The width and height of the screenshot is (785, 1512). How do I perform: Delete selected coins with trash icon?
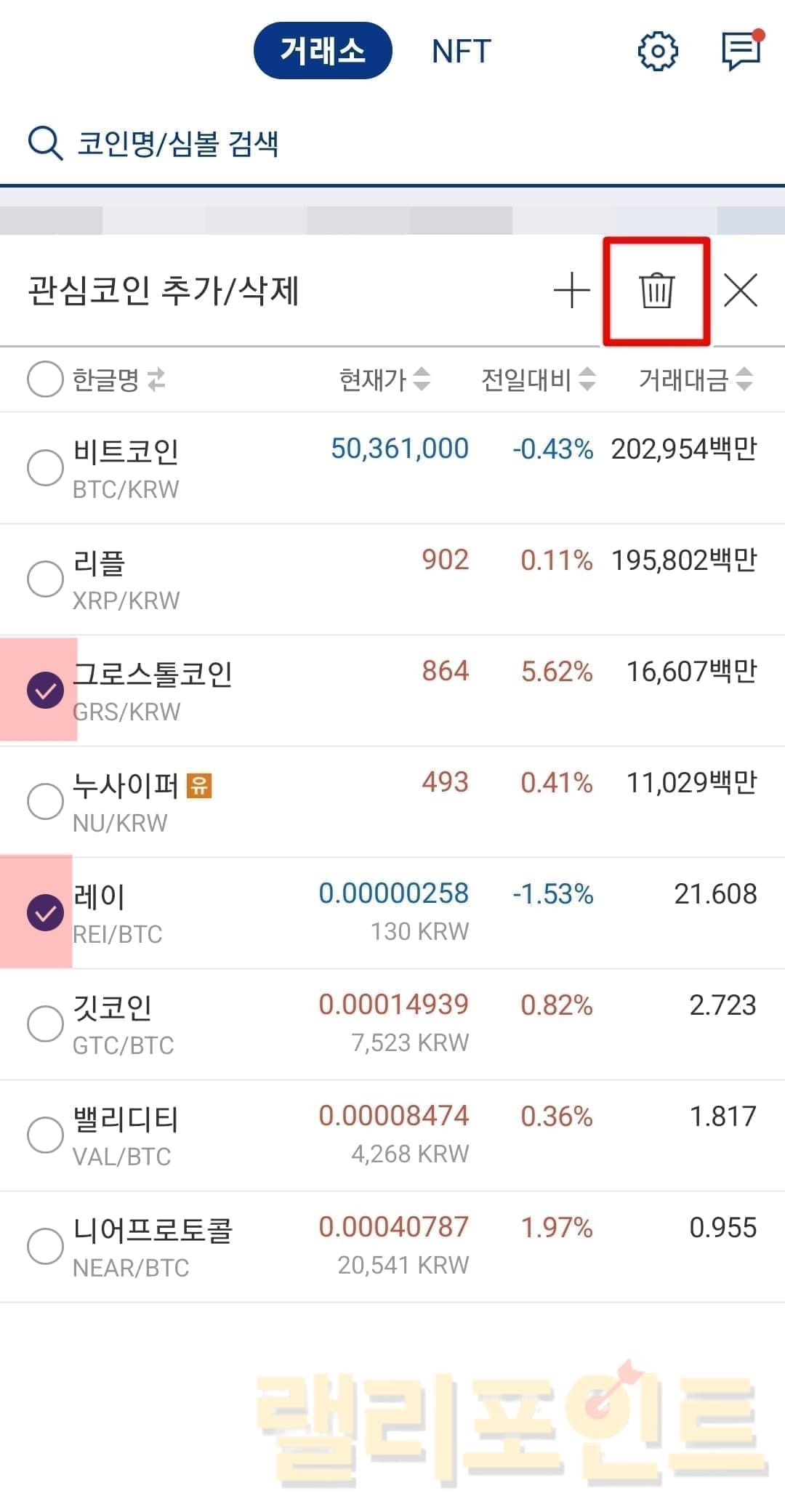(656, 291)
